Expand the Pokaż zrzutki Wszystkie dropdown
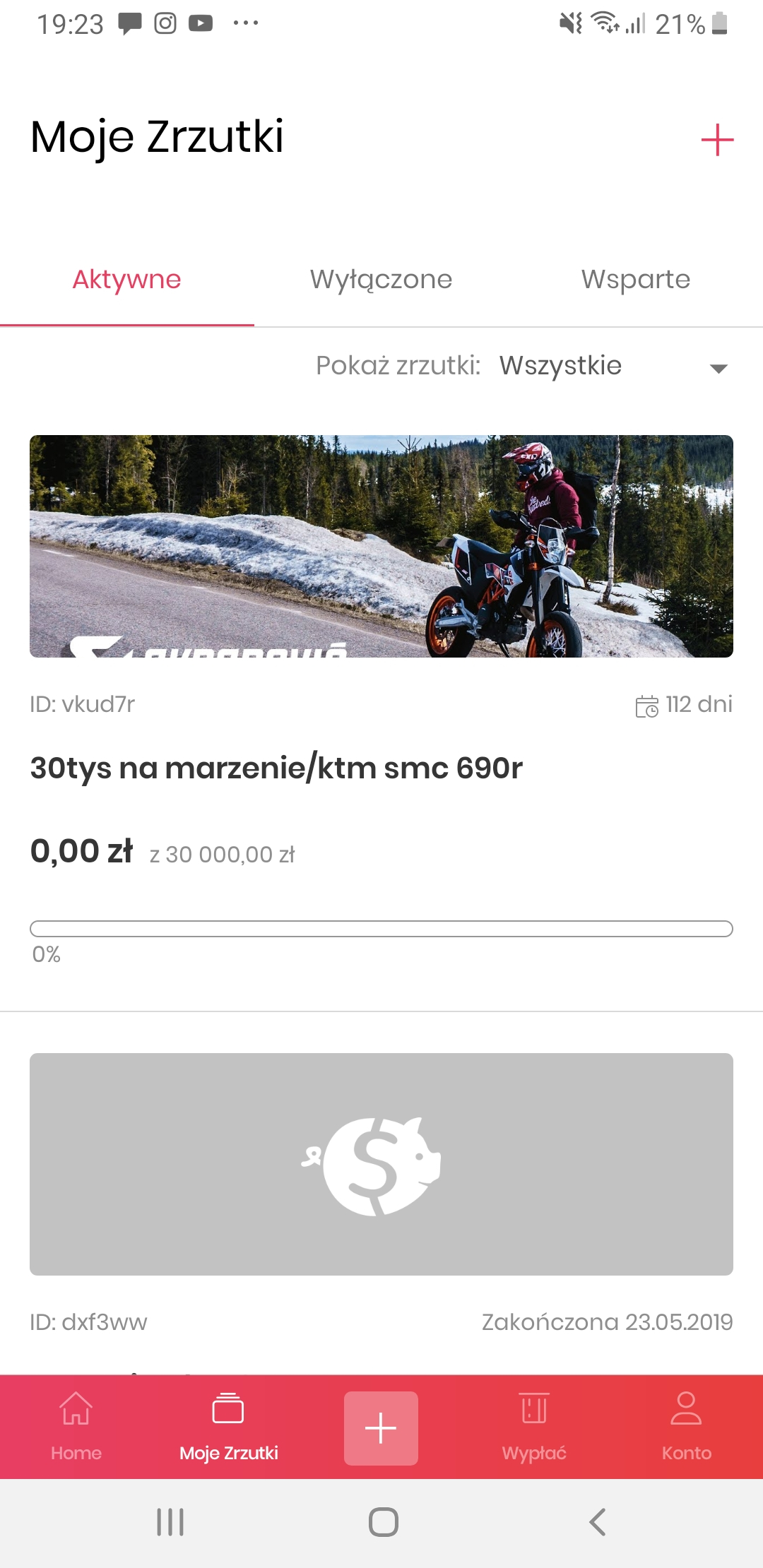Image resolution: width=763 pixels, height=1568 pixels. click(612, 367)
